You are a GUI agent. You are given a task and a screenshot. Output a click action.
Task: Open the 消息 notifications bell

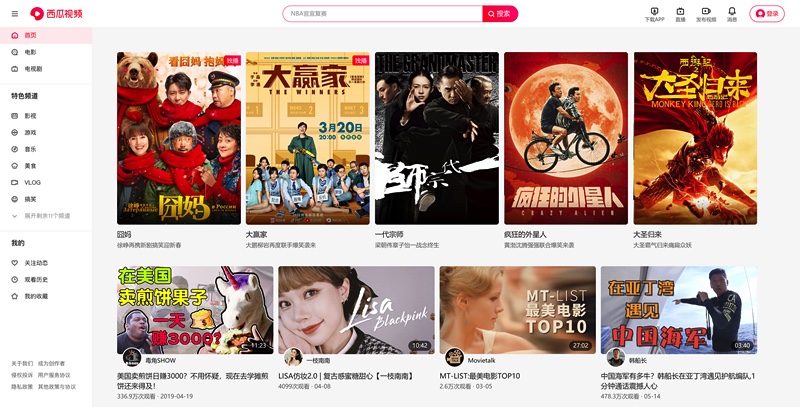(732, 14)
